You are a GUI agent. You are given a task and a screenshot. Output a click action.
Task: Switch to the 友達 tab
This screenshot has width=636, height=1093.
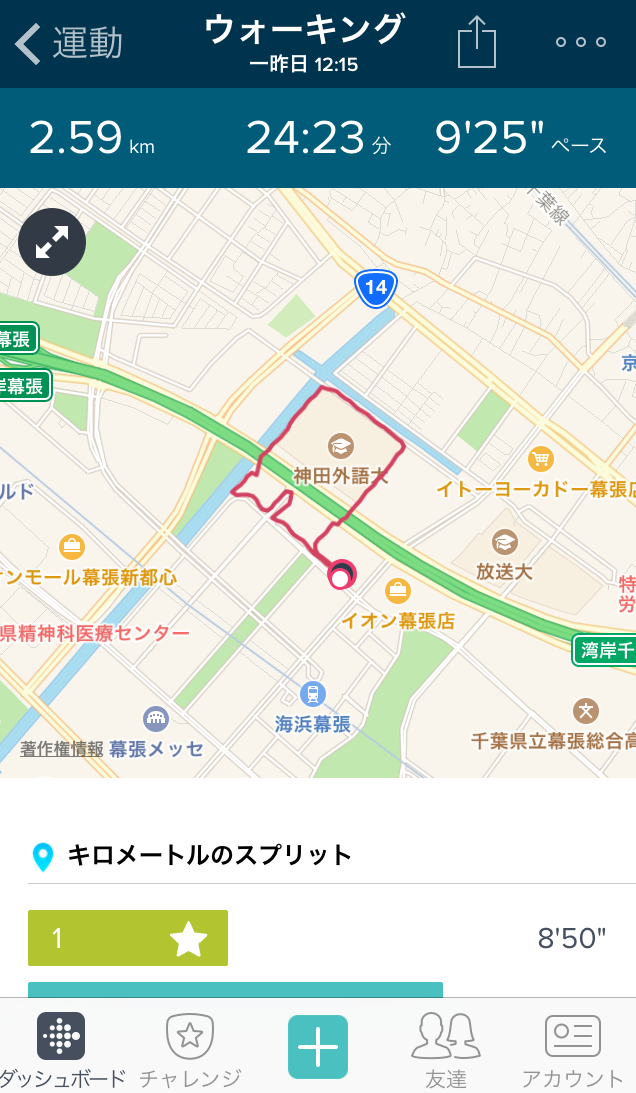[x=446, y=1050]
